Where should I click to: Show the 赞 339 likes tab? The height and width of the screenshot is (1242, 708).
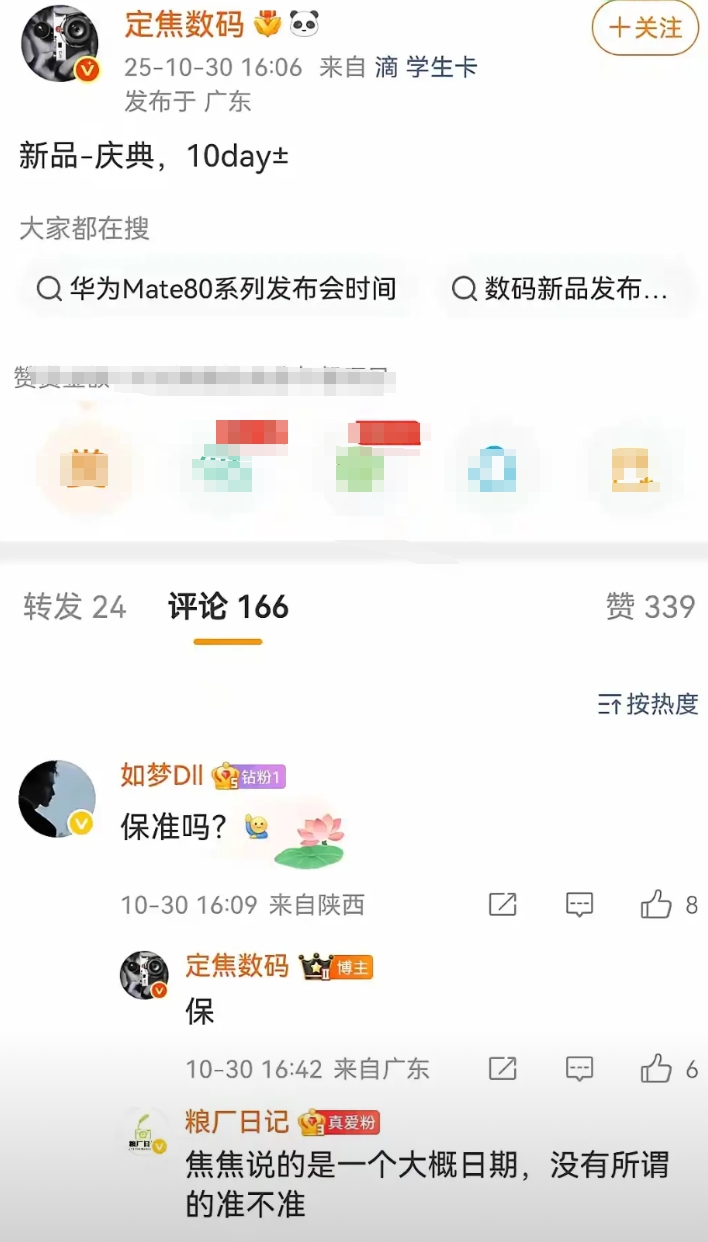click(650, 606)
